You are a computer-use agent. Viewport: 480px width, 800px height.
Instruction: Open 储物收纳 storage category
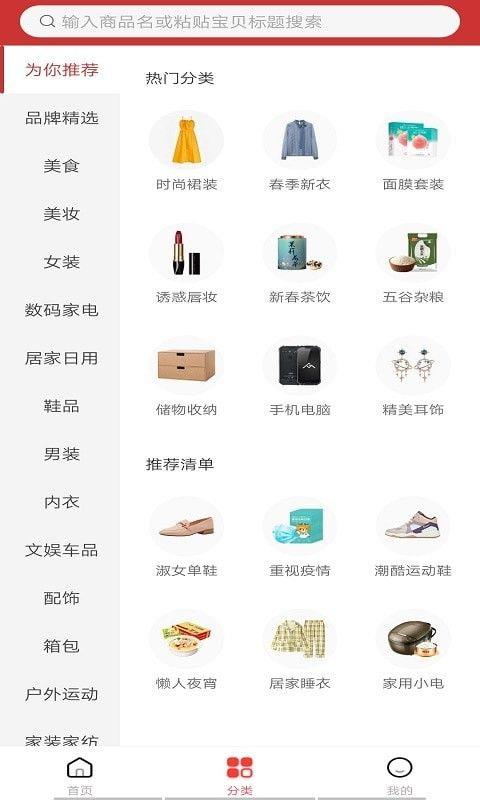click(186, 377)
